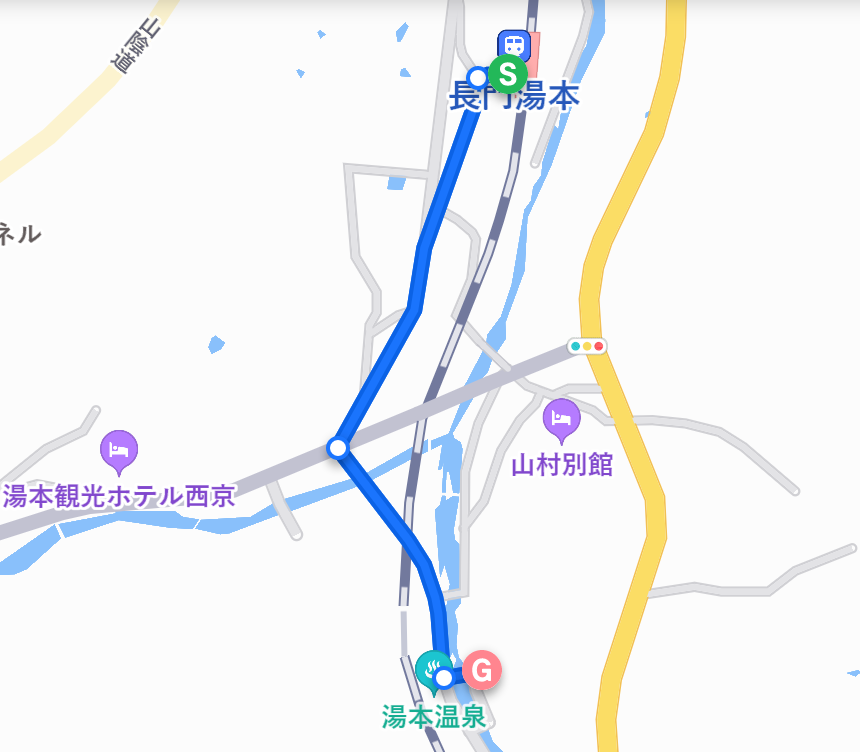This screenshot has width=860, height=752.
Task: Tap the pink G goal marker
Action: click(x=482, y=670)
